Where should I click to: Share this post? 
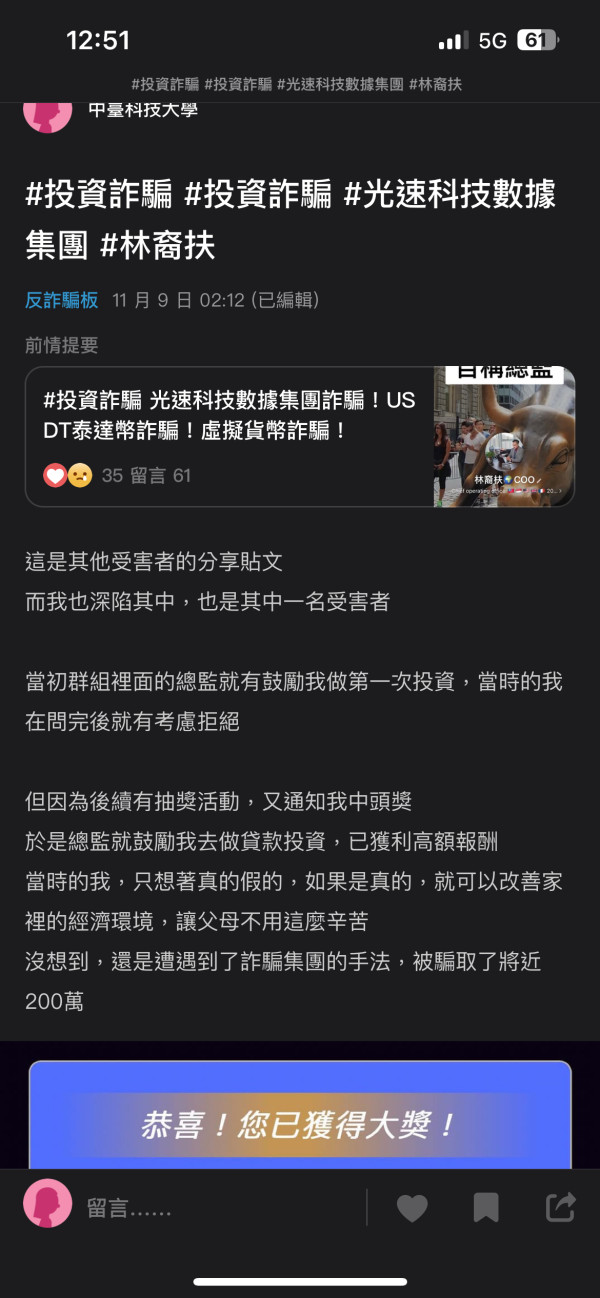pyautogui.click(x=560, y=1207)
